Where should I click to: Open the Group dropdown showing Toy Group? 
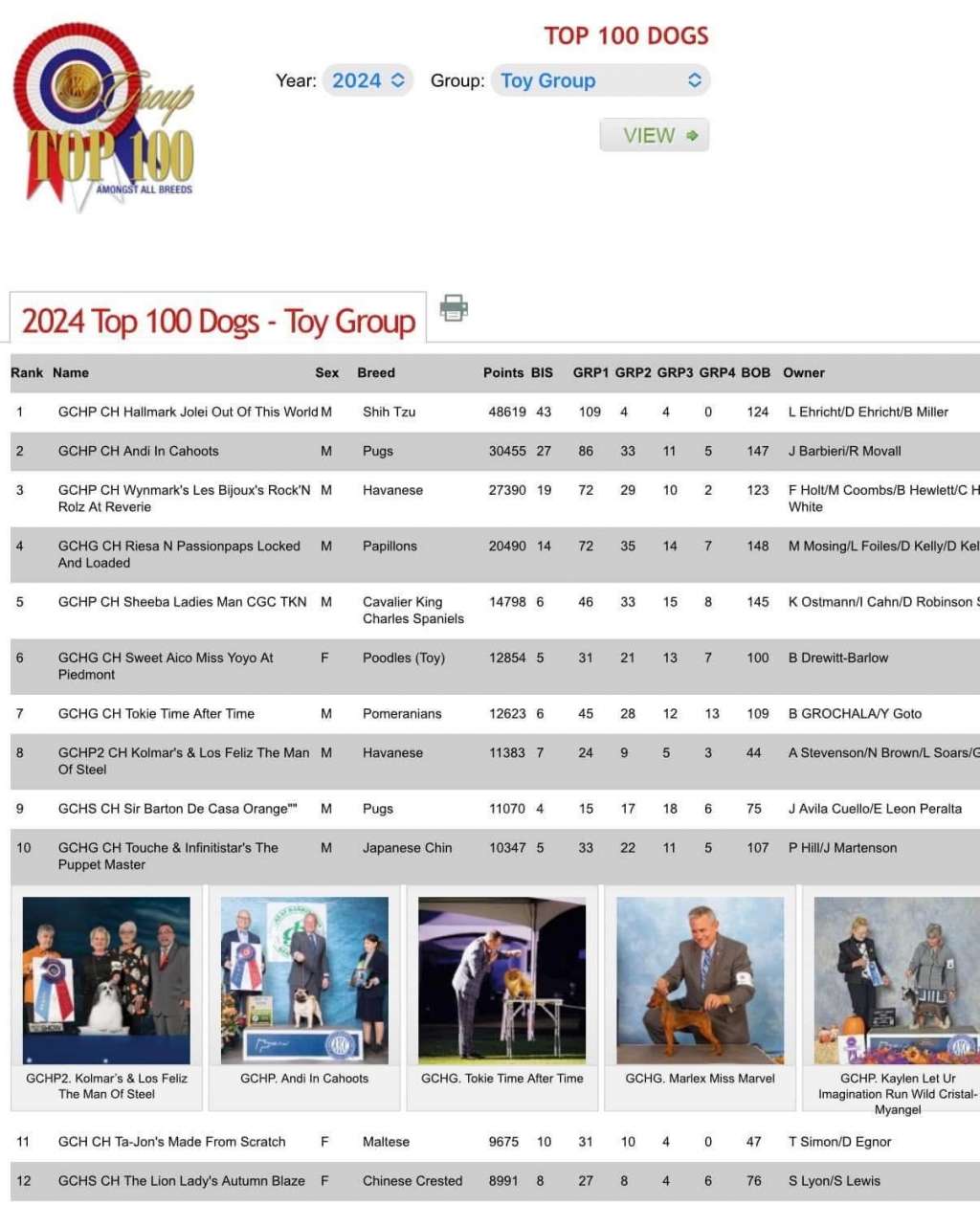point(600,80)
